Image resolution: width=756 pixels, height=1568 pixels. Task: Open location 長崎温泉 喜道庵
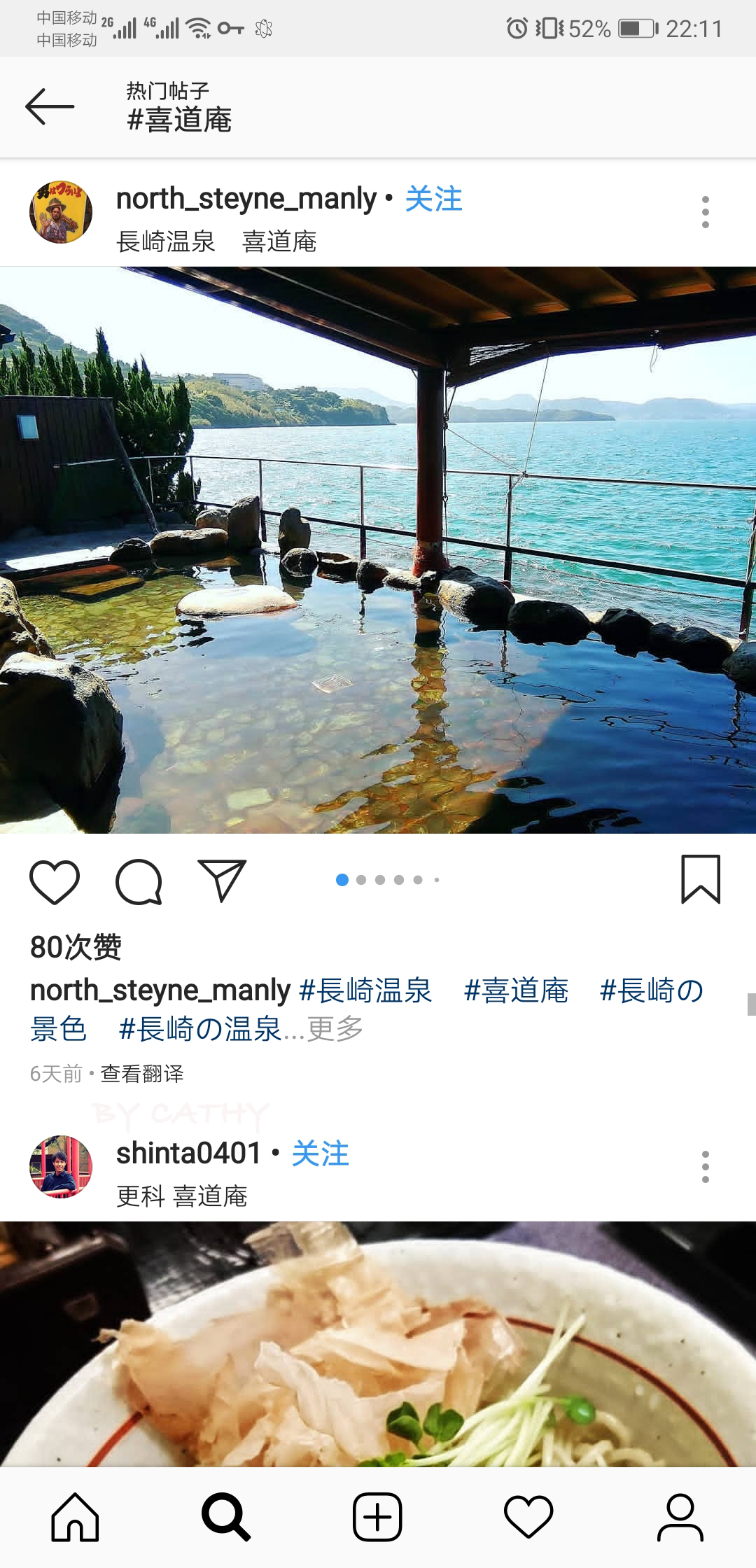click(216, 241)
